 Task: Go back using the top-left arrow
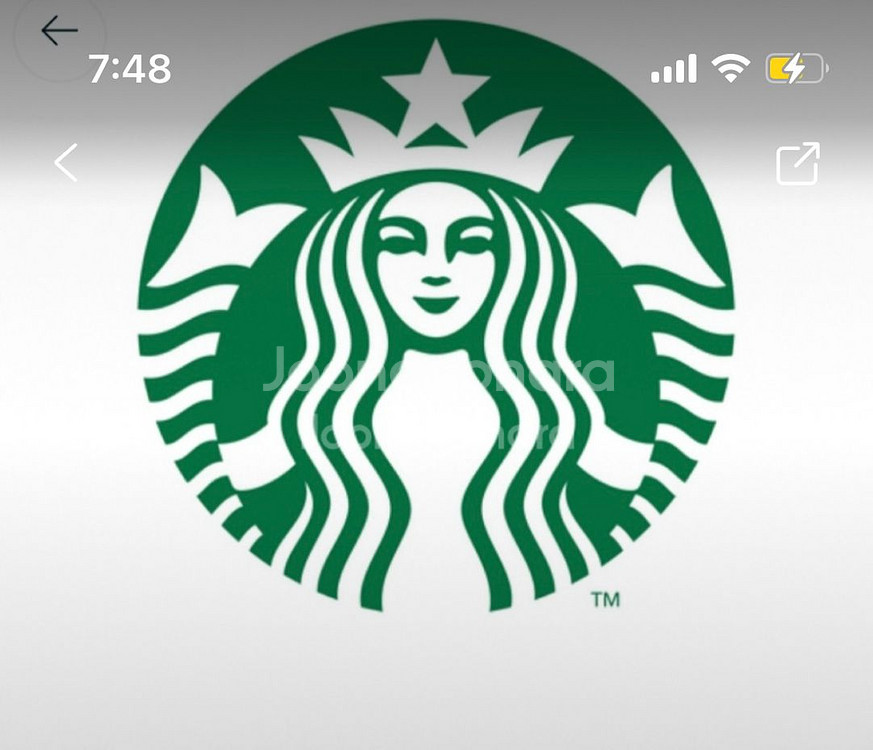(x=58, y=31)
